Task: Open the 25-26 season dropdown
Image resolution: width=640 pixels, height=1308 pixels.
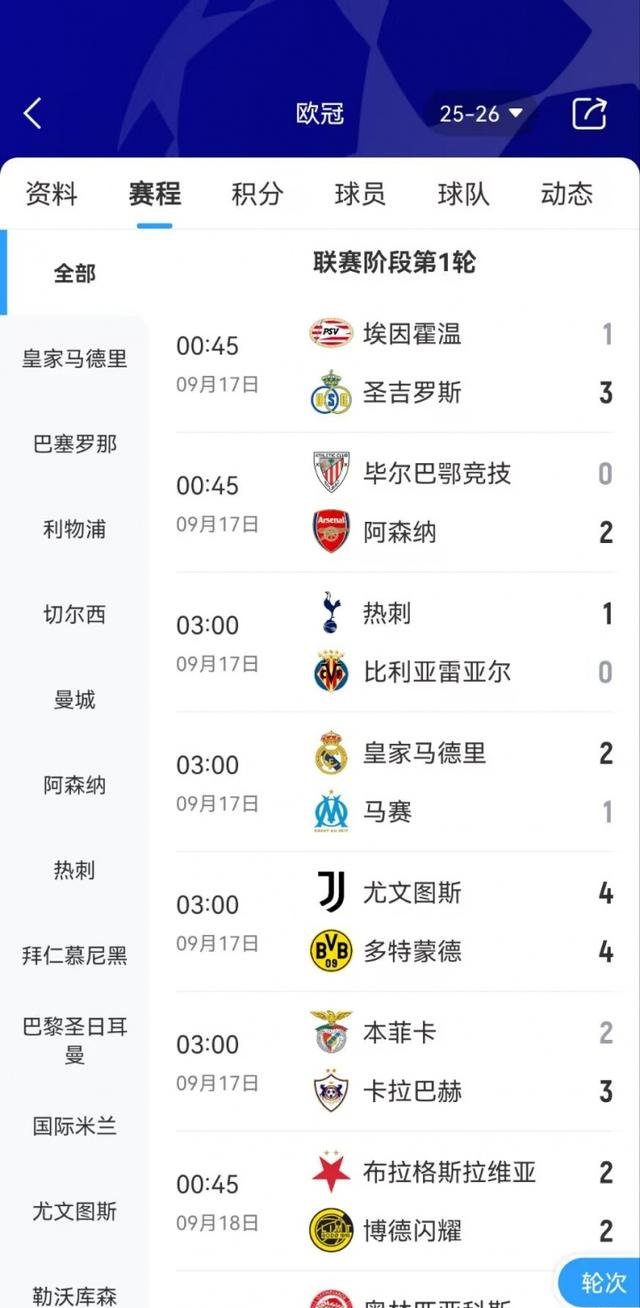Action: coord(481,114)
